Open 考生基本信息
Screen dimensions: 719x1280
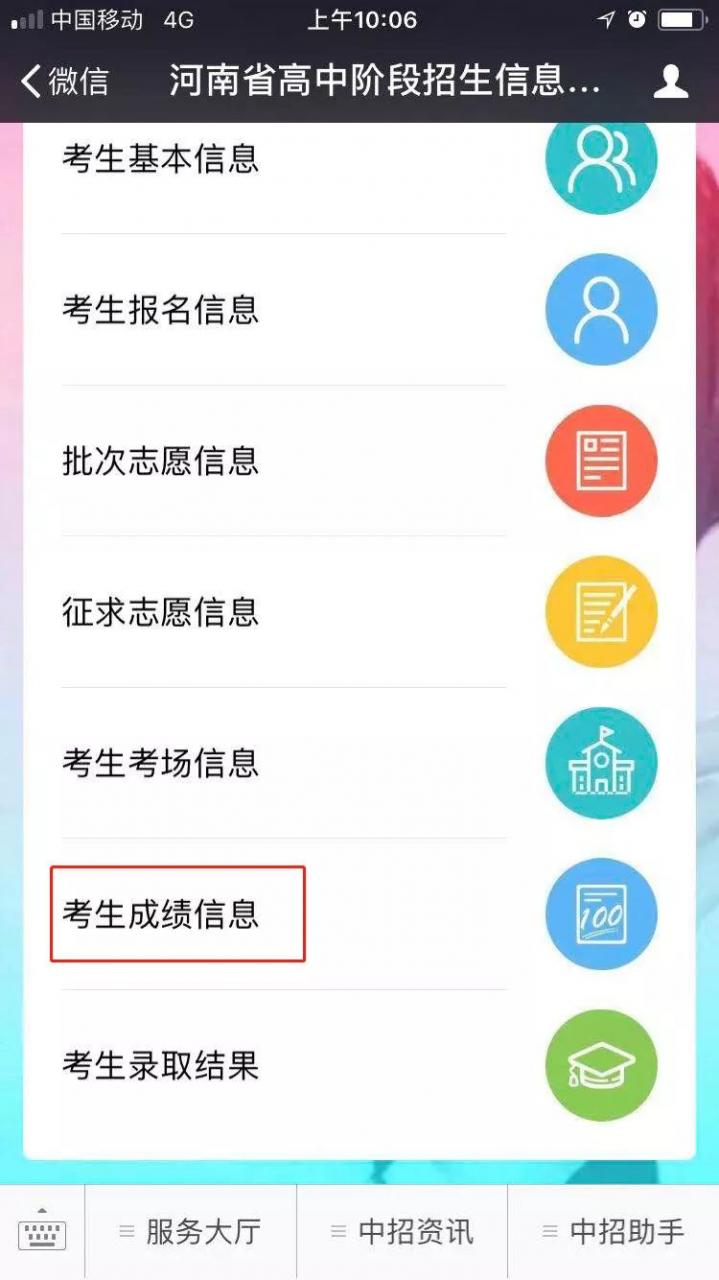point(160,159)
